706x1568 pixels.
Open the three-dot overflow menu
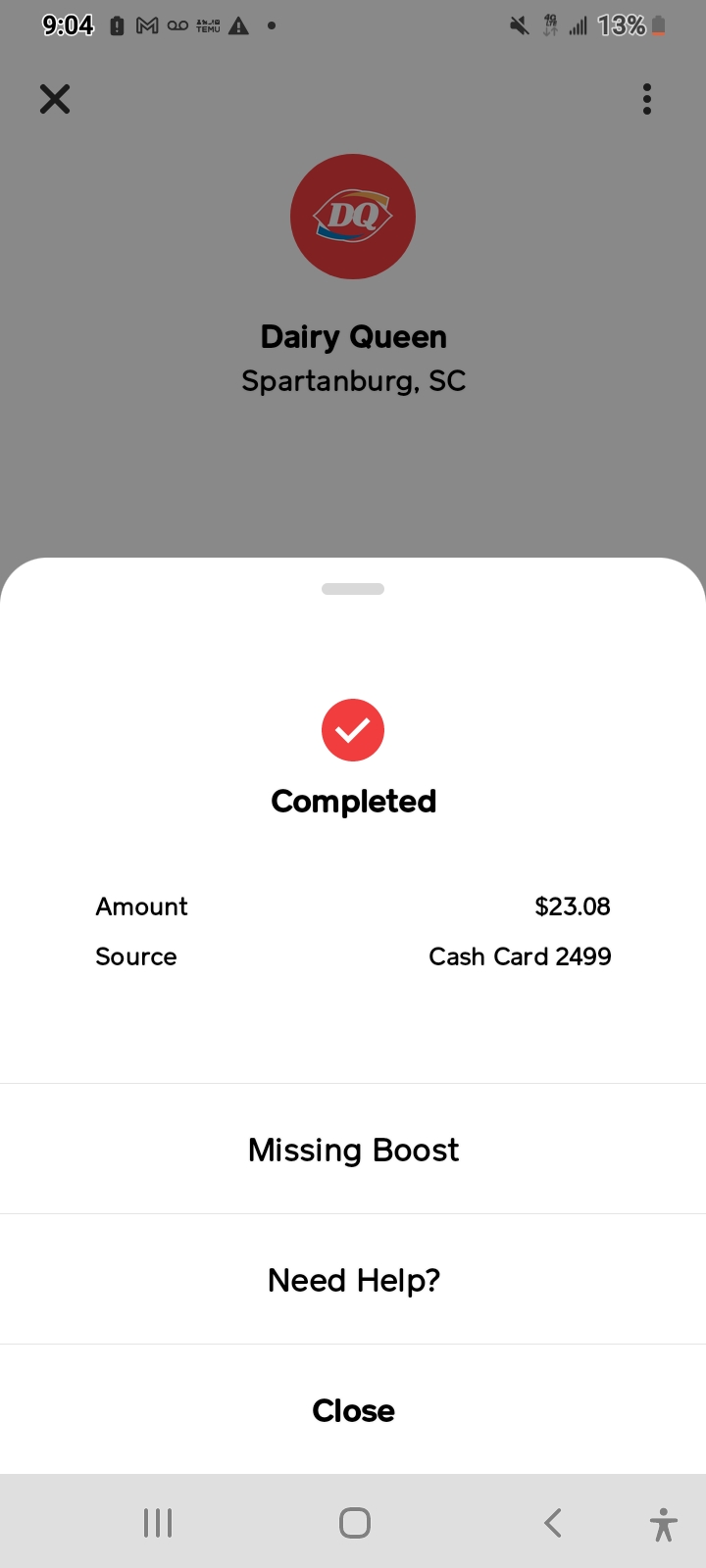pyautogui.click(x=647, y=99)
